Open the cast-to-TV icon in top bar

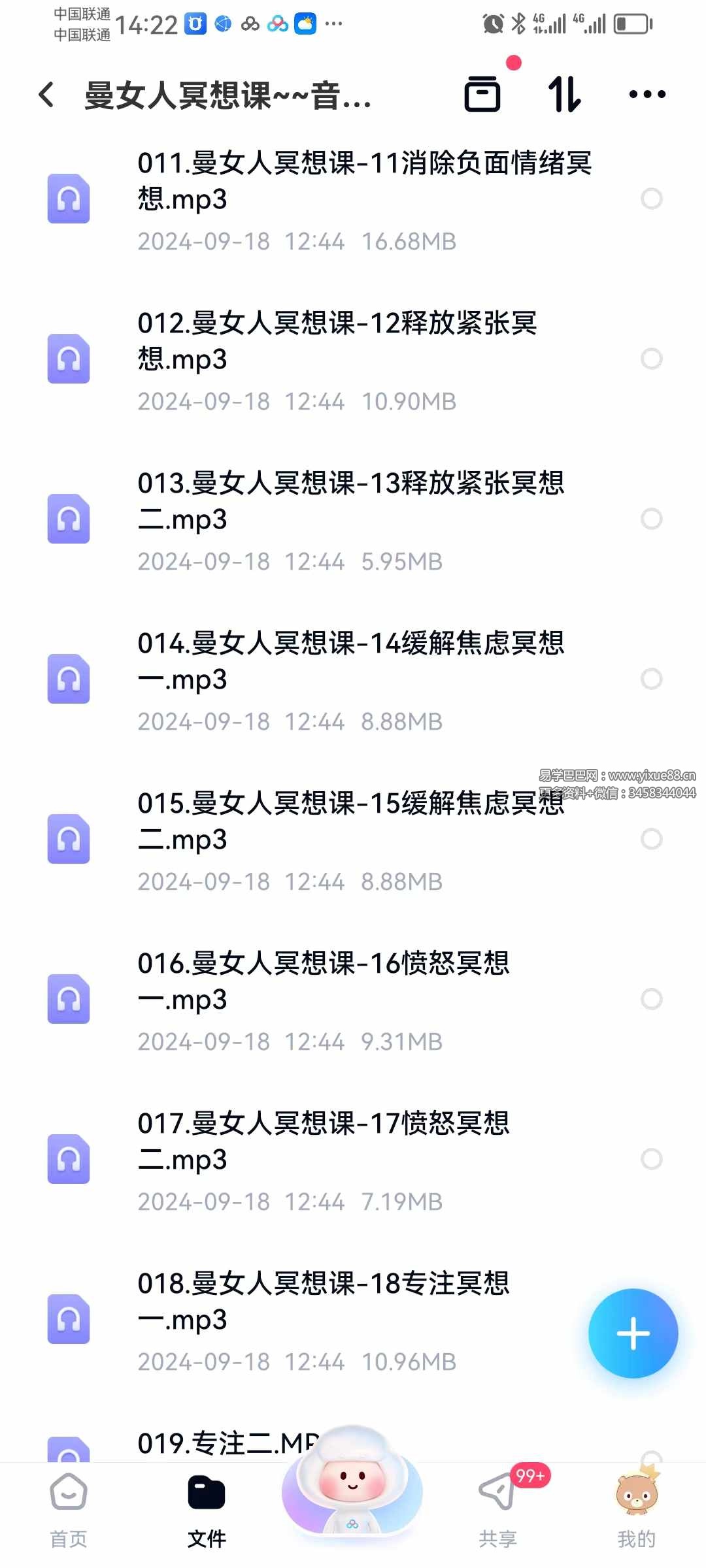pos(484,95)
